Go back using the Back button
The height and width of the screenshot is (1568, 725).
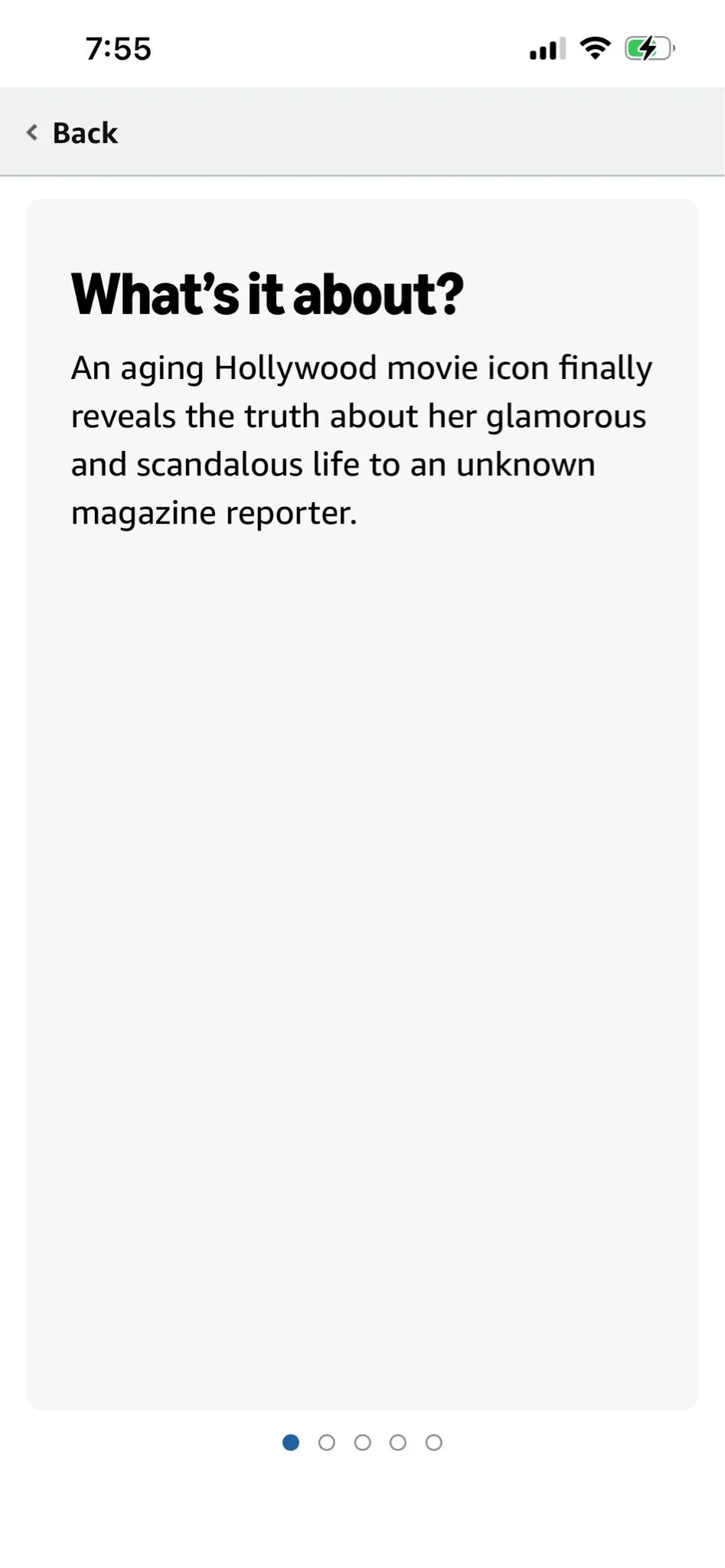(72, 132)
